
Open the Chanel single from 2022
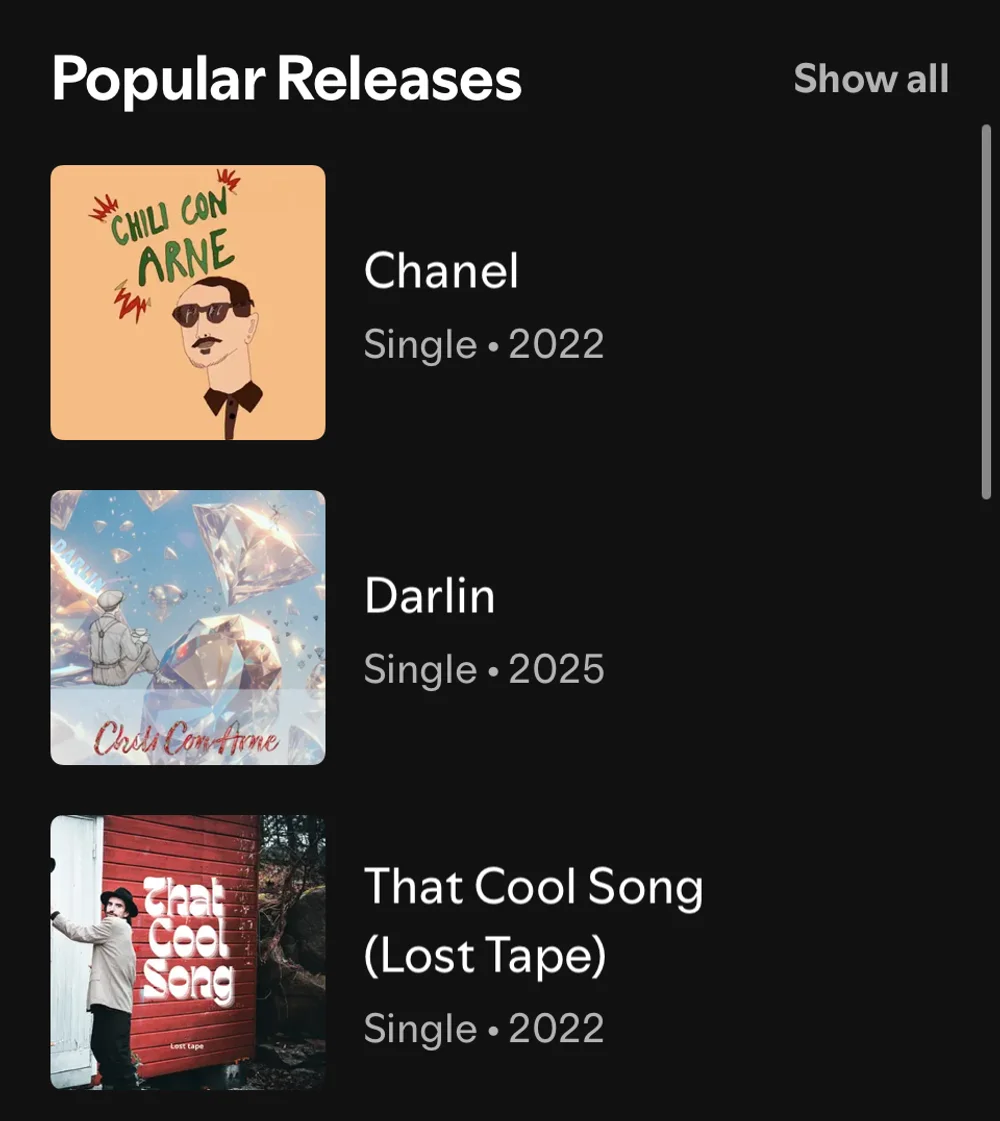441,271
